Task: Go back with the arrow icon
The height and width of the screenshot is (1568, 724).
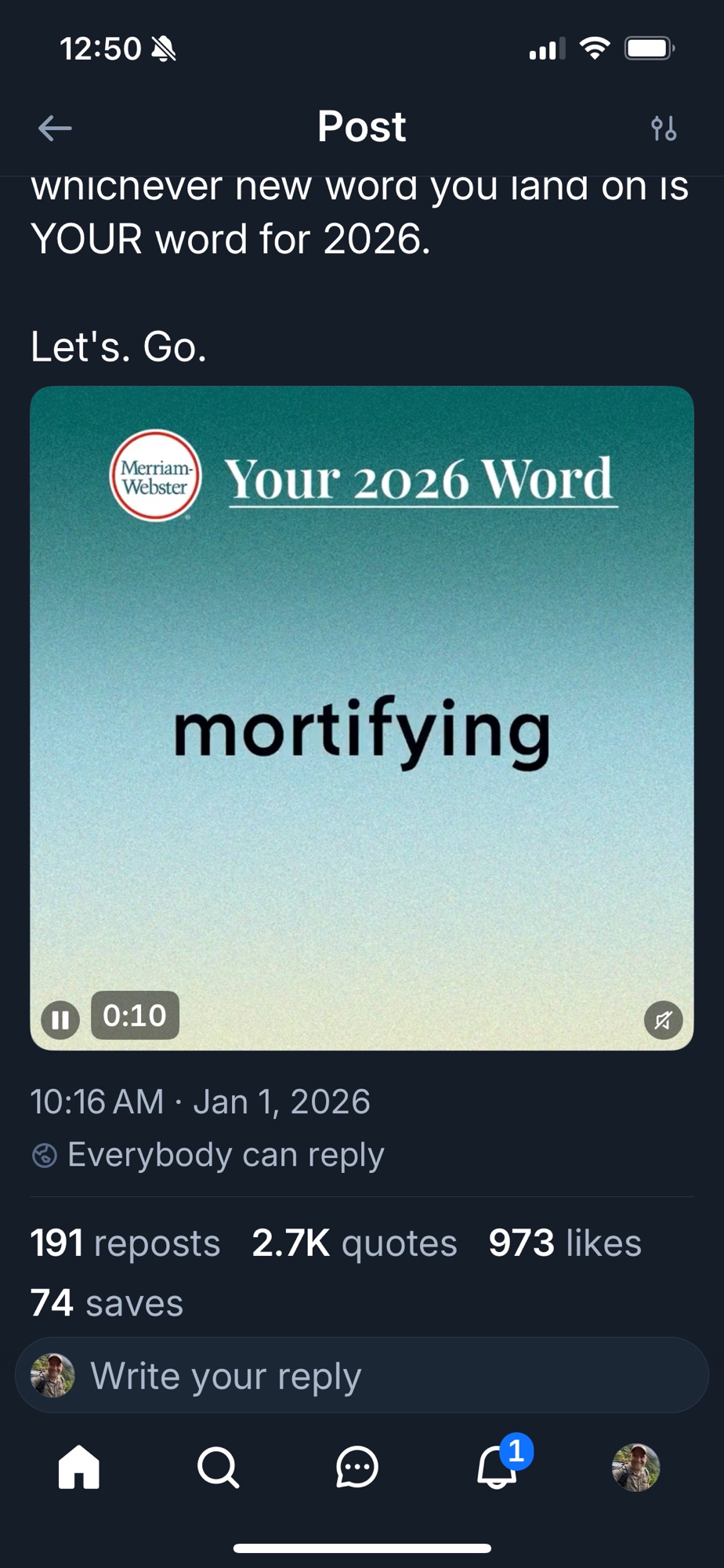Action: [x=55, y=128]
